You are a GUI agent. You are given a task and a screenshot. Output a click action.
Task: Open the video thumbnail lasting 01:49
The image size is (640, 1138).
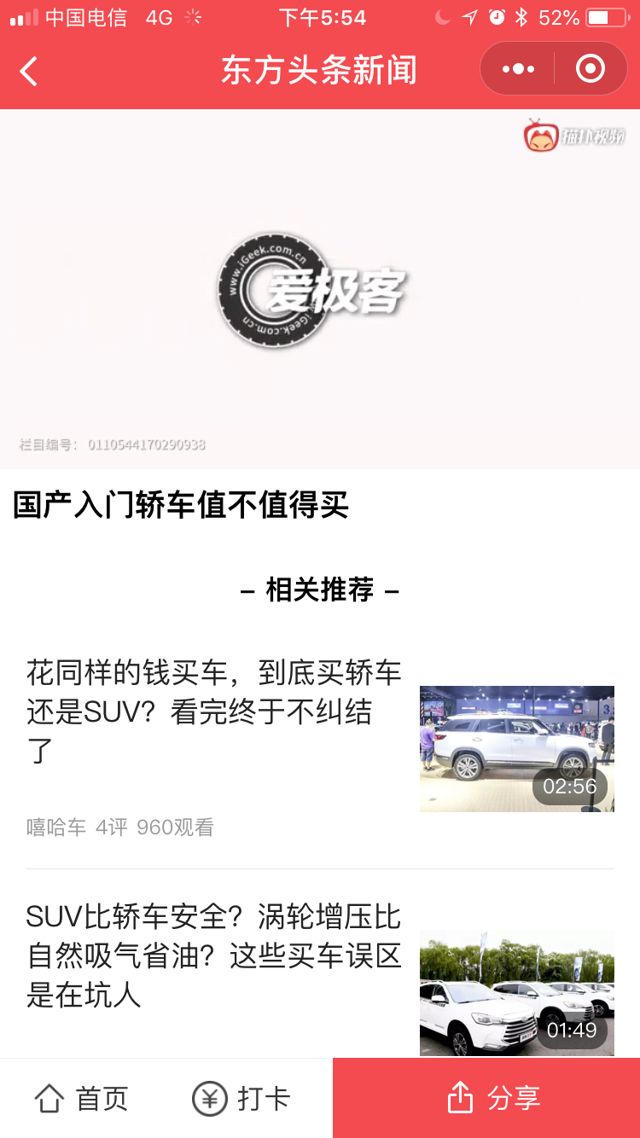pyautogui.click(x=516, y=993)
